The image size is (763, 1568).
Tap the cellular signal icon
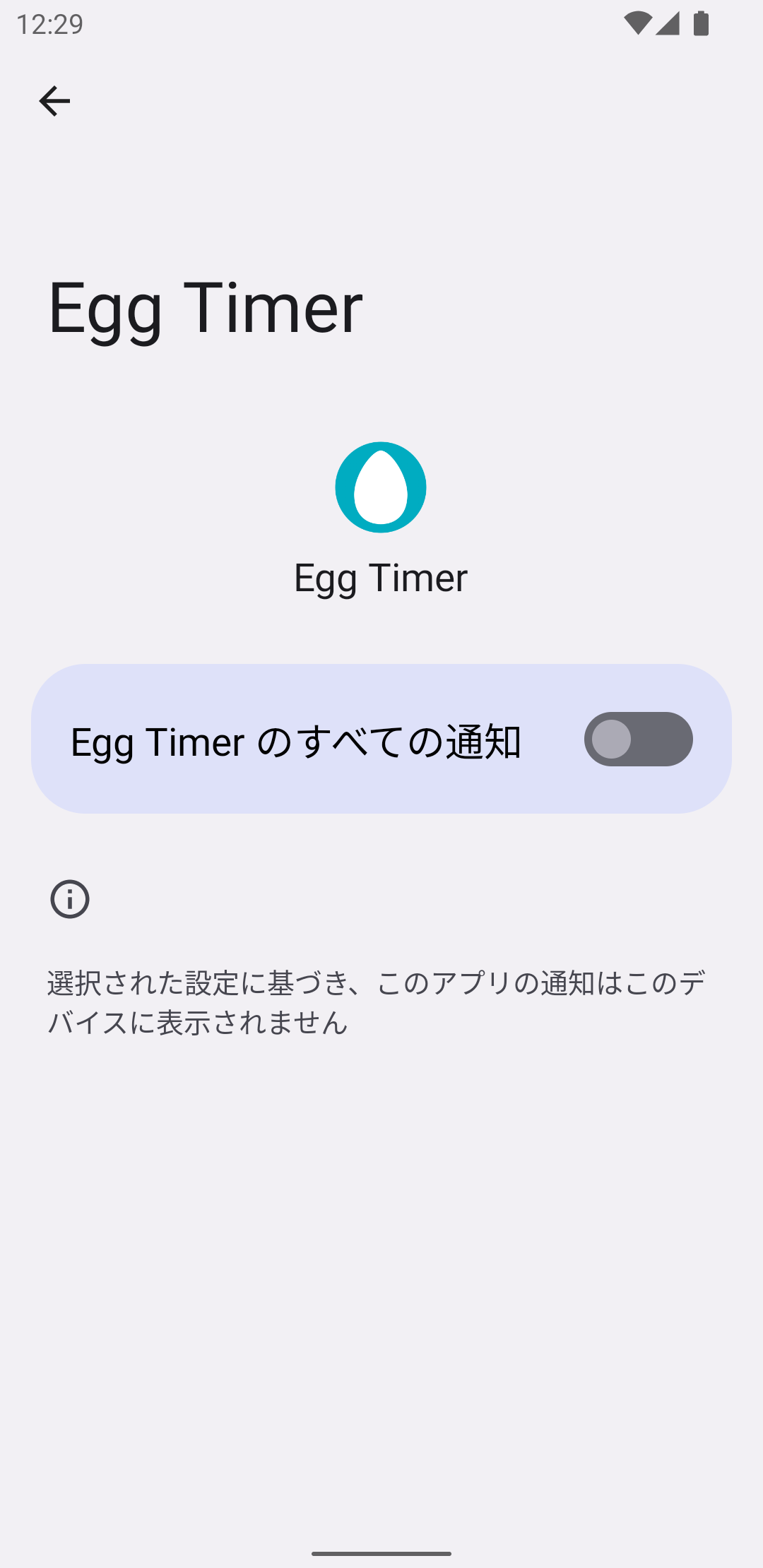click(669, 23)
